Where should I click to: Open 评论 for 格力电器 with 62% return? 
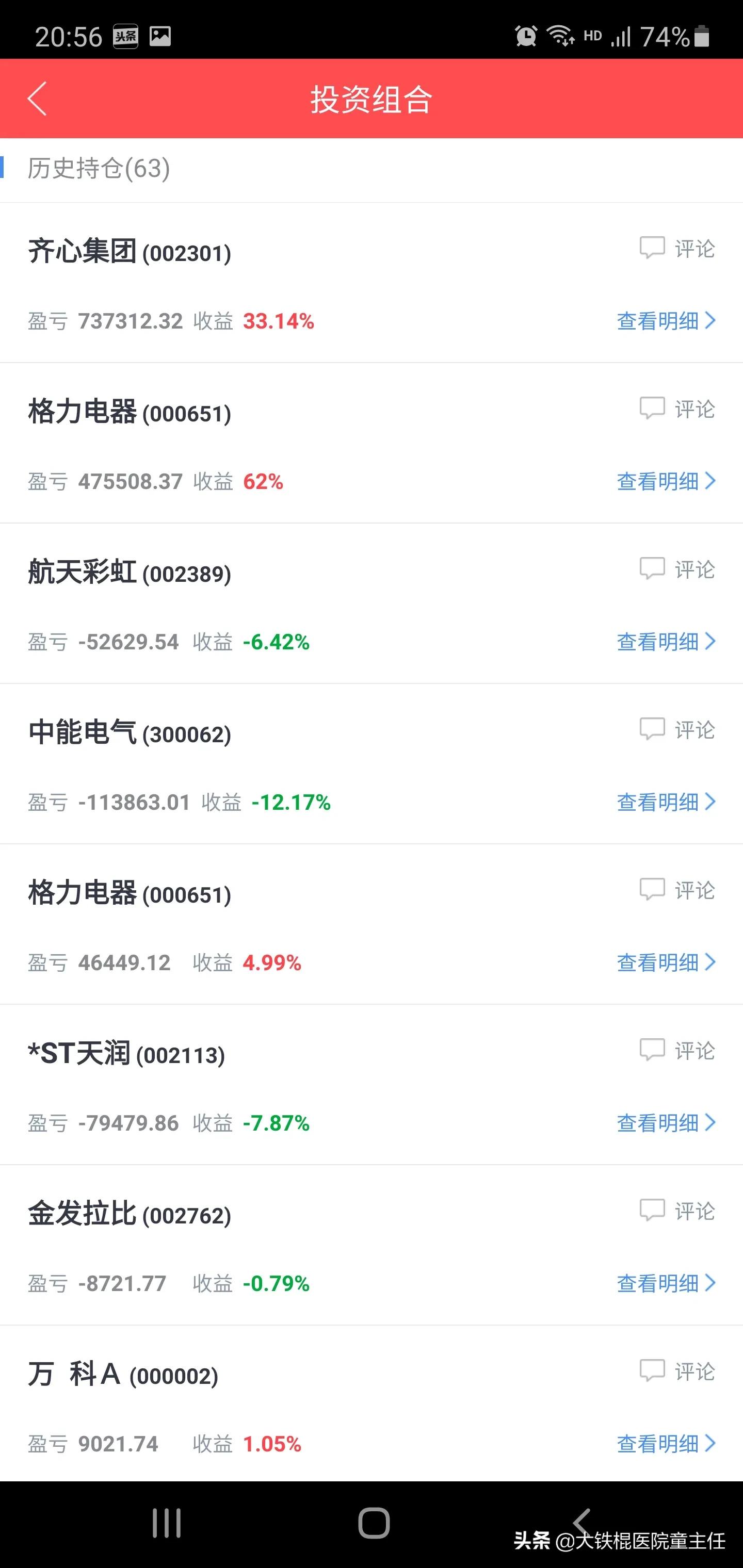tap(676, 409)
